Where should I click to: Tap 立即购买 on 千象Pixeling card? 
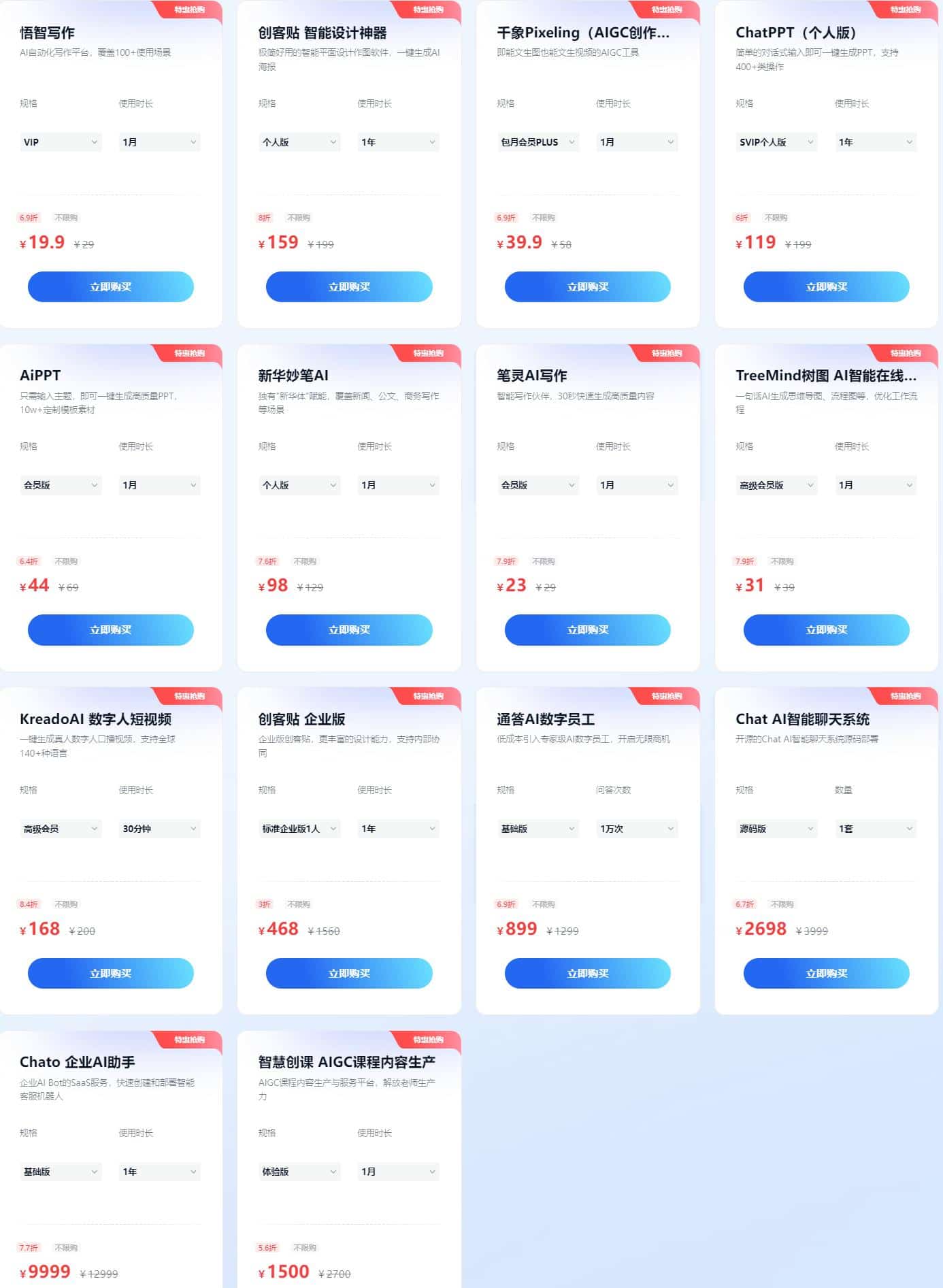point(587,286)
